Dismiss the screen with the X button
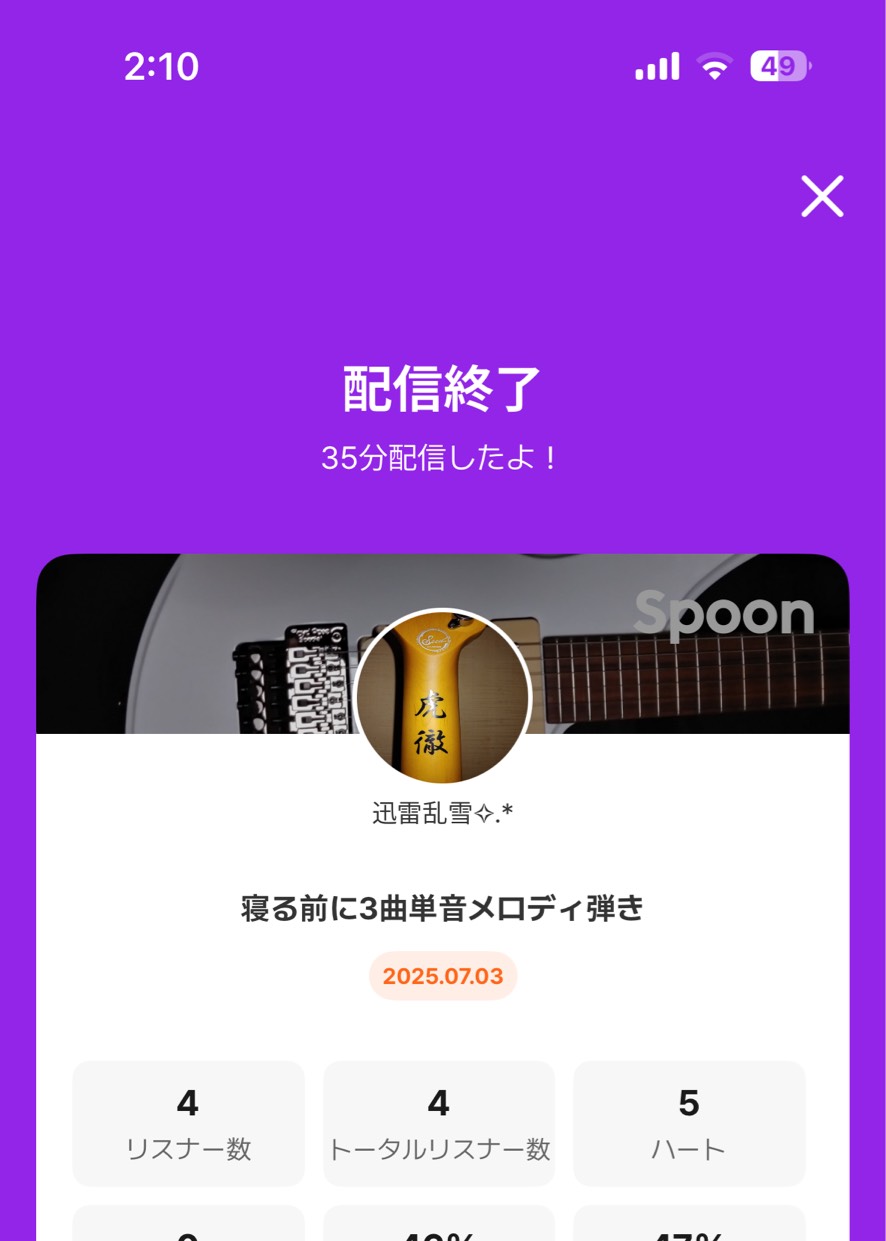The width and height of the screenshot is (886, 1241). tap(822, 196)
